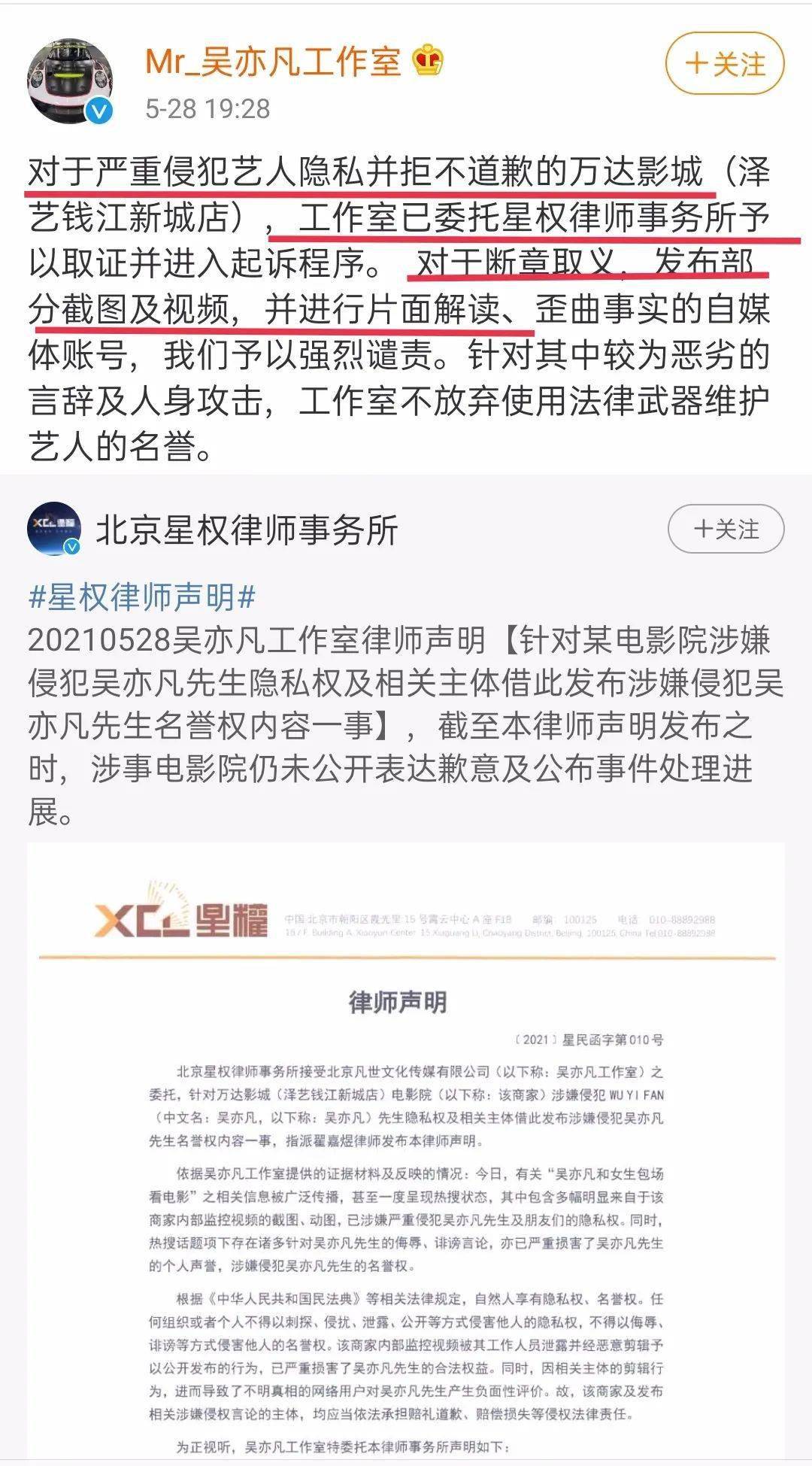
Task: Open 北京星权律师事务所 username link
Action: coord(247,531)
